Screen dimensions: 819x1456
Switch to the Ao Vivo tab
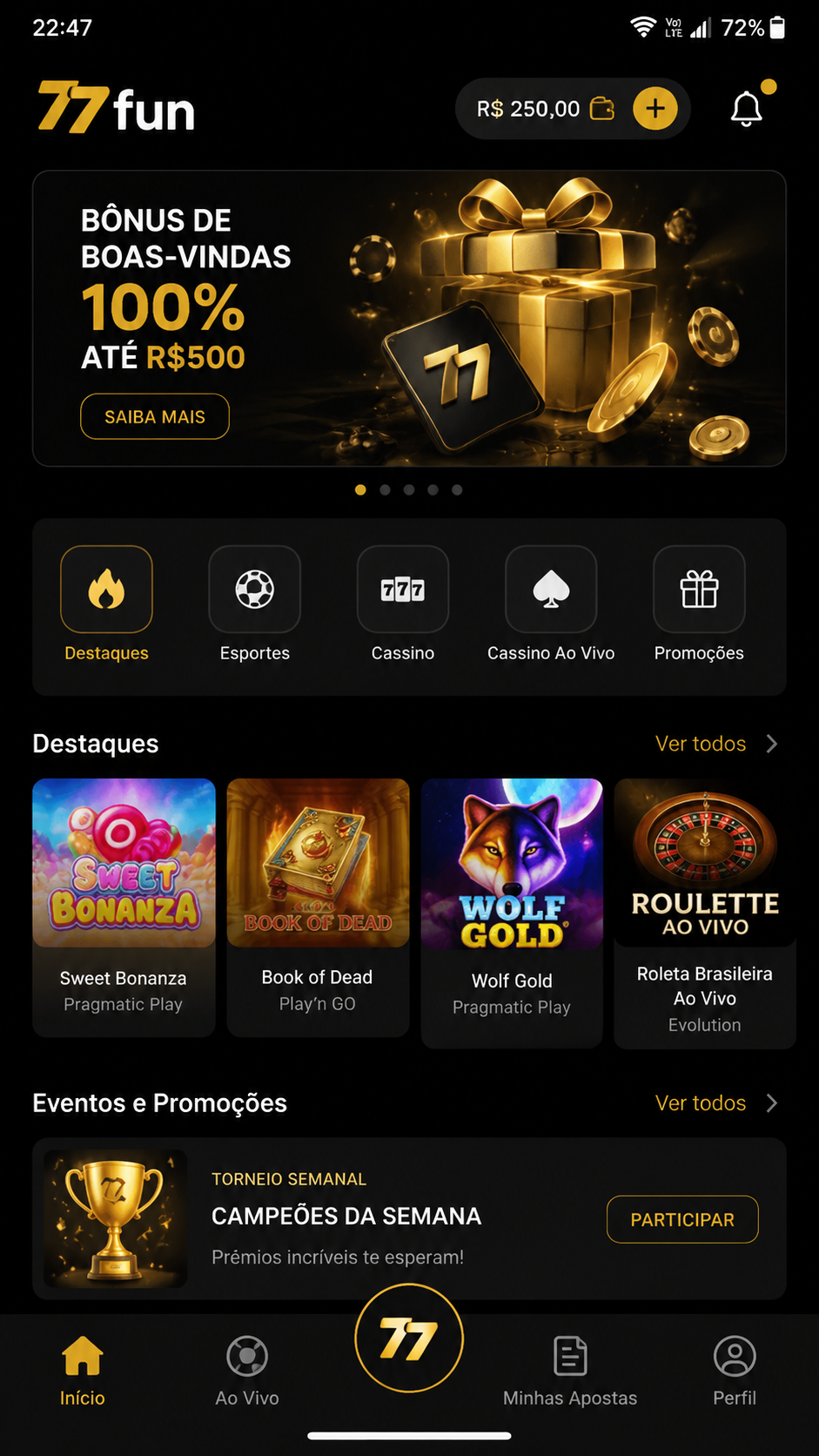coord(247,1372)
